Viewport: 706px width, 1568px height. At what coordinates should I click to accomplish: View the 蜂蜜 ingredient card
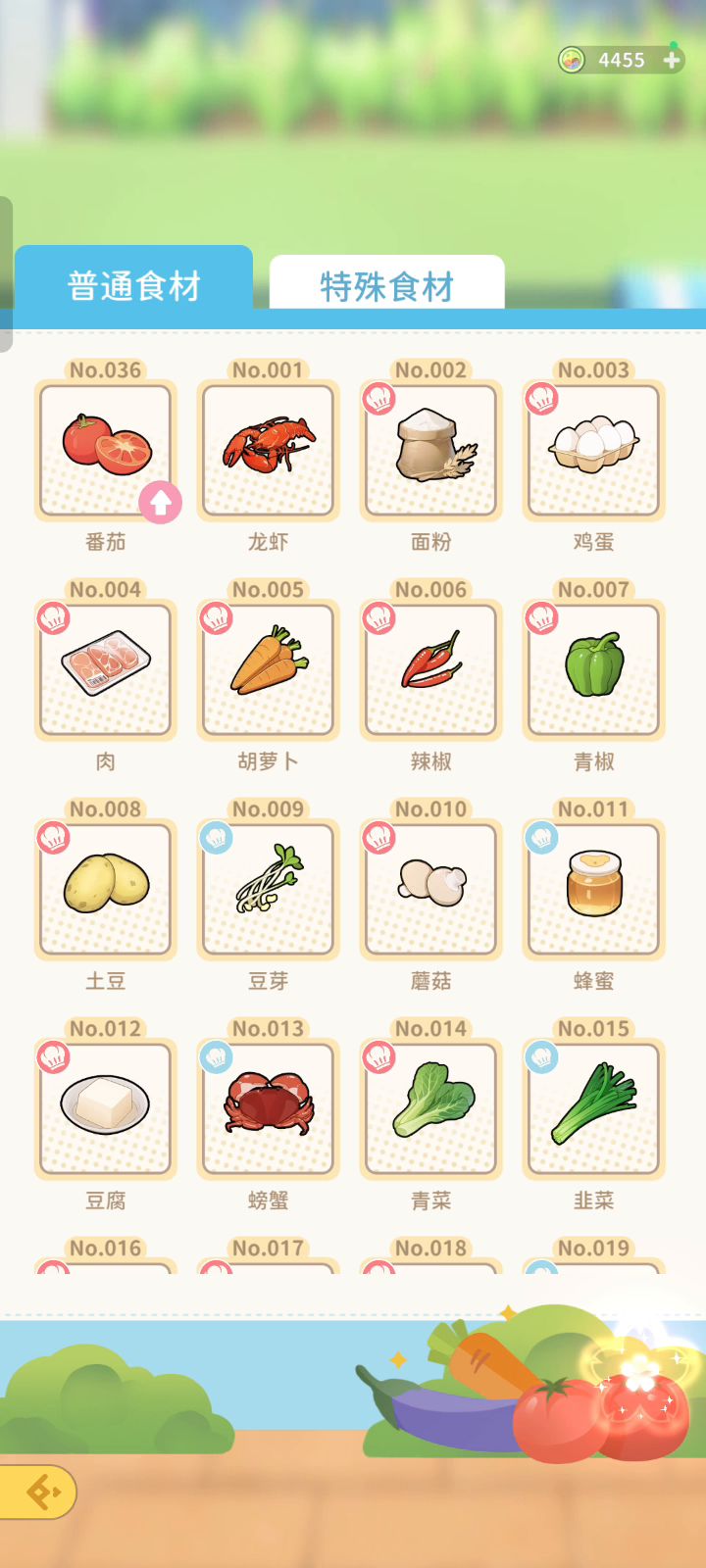point(593,889)
